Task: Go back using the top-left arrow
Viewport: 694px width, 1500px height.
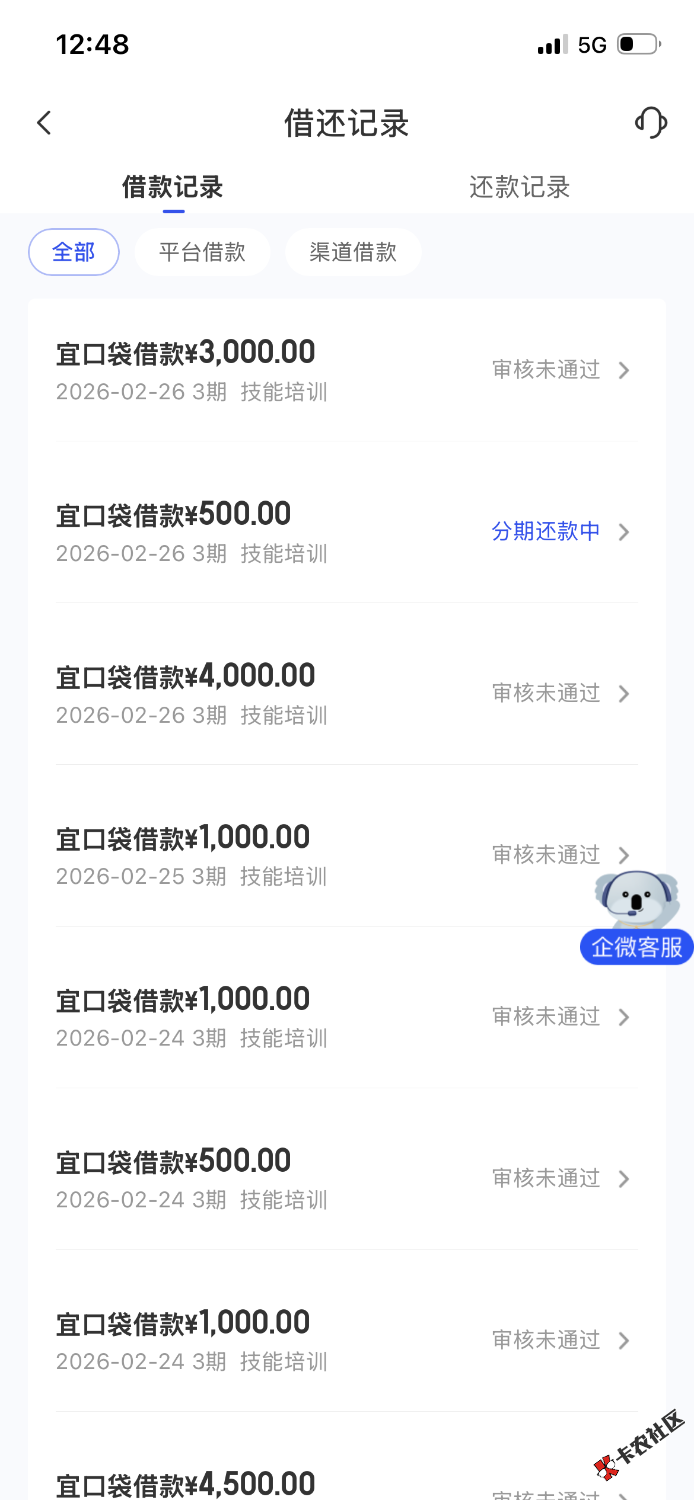Action: pyautogui.click(x=44, y=123)
